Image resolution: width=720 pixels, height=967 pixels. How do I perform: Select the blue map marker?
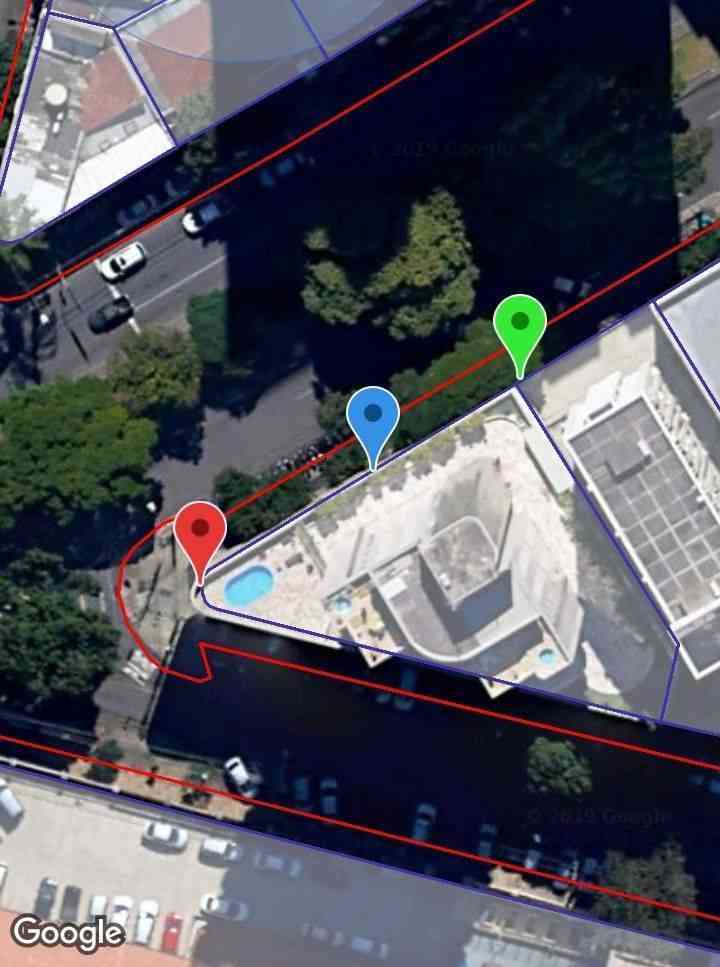(x=373, y=417)
